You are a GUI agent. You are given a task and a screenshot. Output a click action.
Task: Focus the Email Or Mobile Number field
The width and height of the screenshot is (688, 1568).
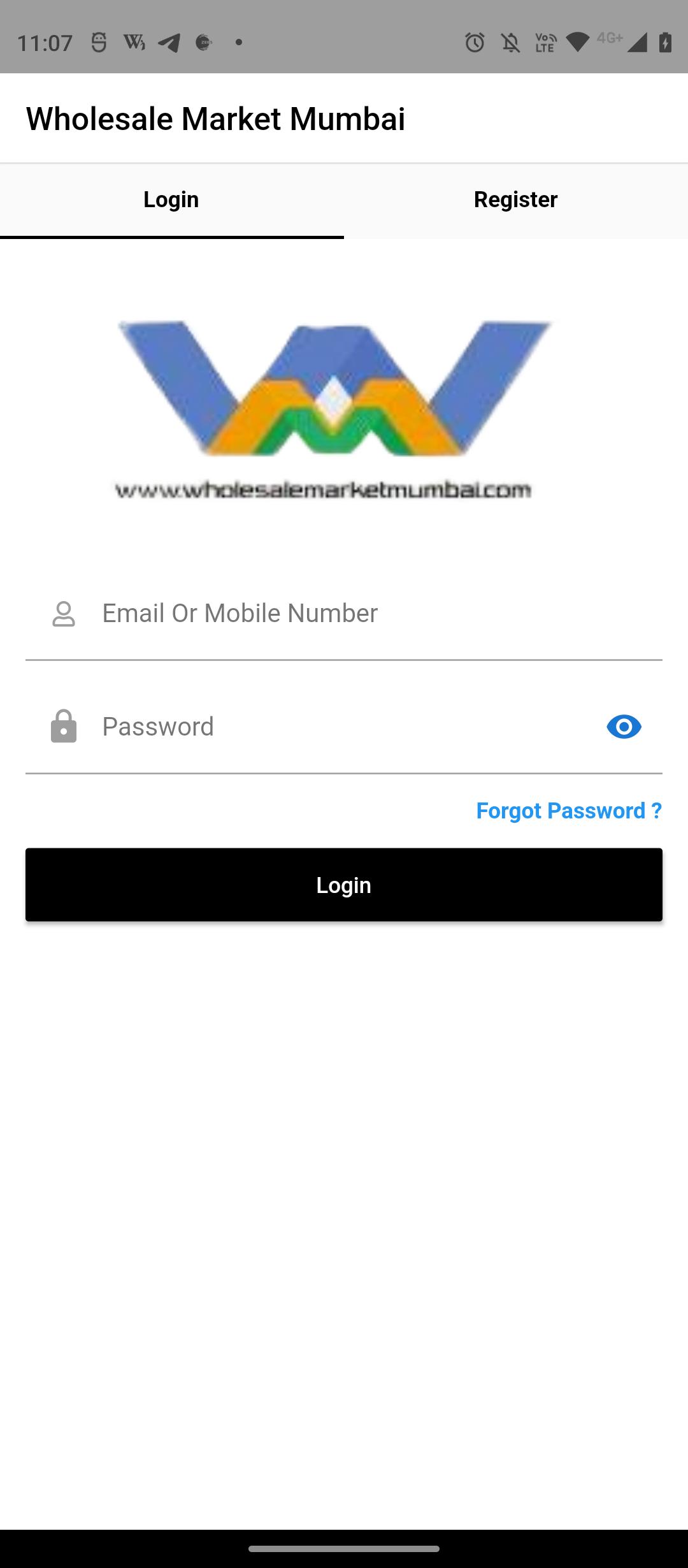pyautogui.click(x=344, y=614)
